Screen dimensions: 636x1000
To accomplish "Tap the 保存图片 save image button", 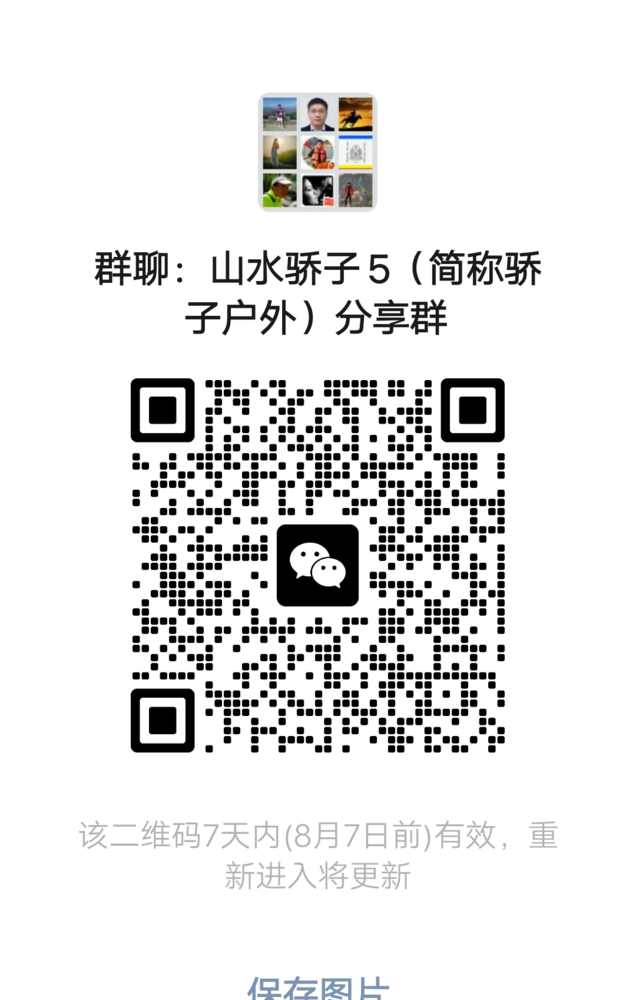I will 318,988.
